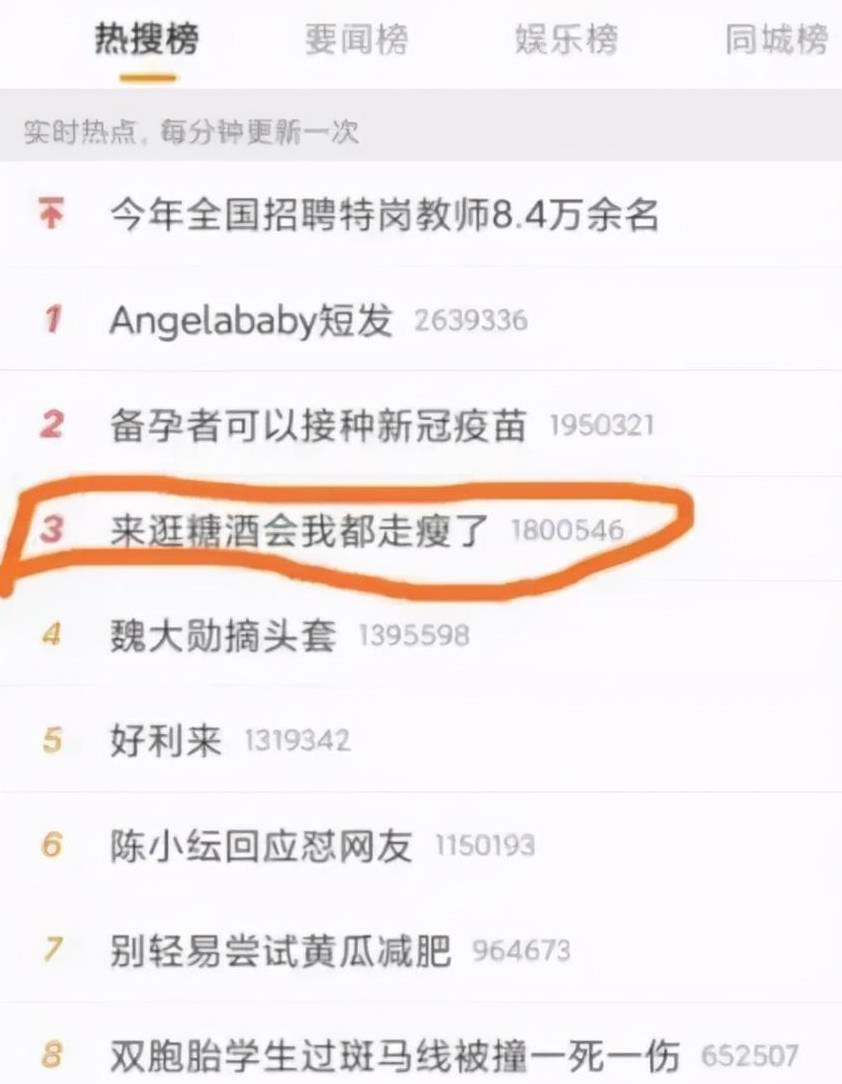The height and width of the screenshot is (1084, 842).
Task: Open the 娱乐榜 tab
Action: [x=566, y=40]
